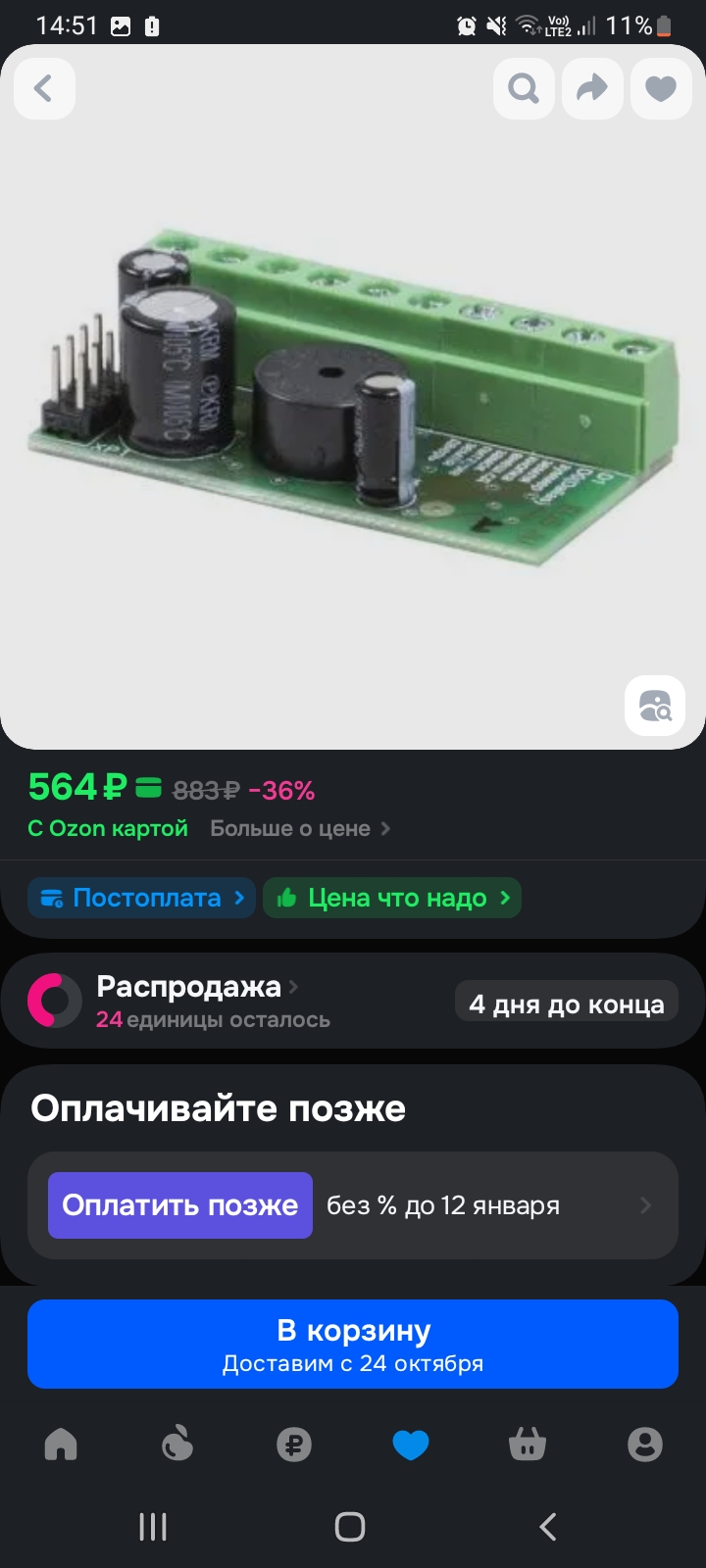The width and height of the screenshot is (706, 1568).
Task: Add item with "В корзину" button
Action: pos(353,1344)
